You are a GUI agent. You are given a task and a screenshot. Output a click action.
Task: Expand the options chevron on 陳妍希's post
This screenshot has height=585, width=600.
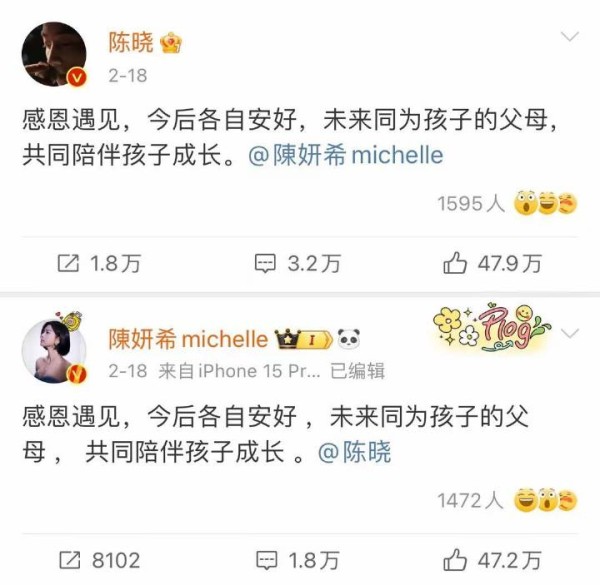(x=569, y=332)
